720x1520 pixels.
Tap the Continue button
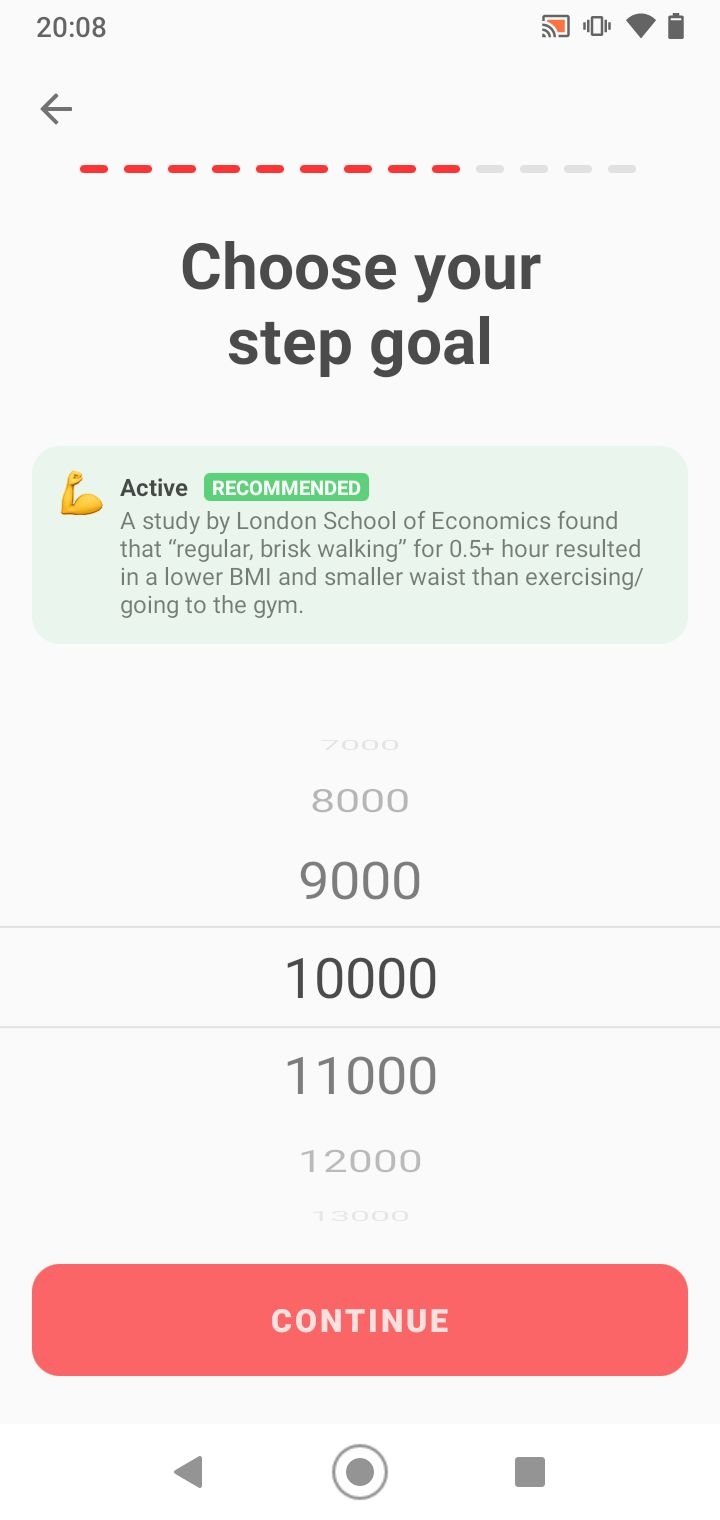pos(360,1320)
